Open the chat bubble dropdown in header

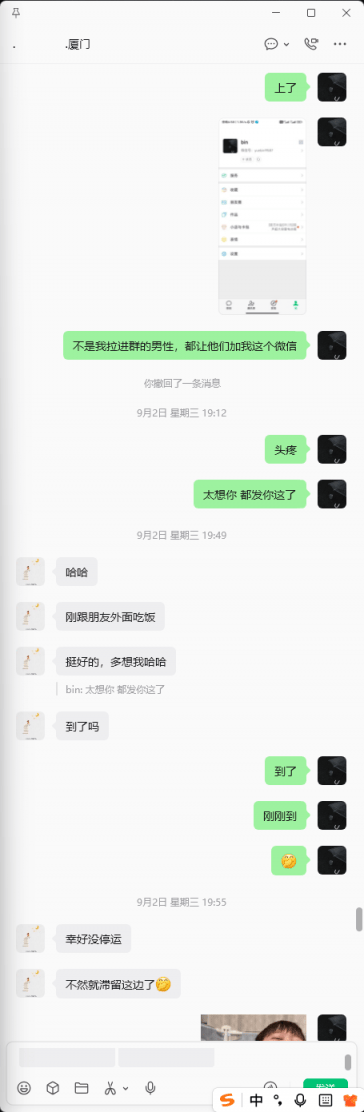coord(277,44)
